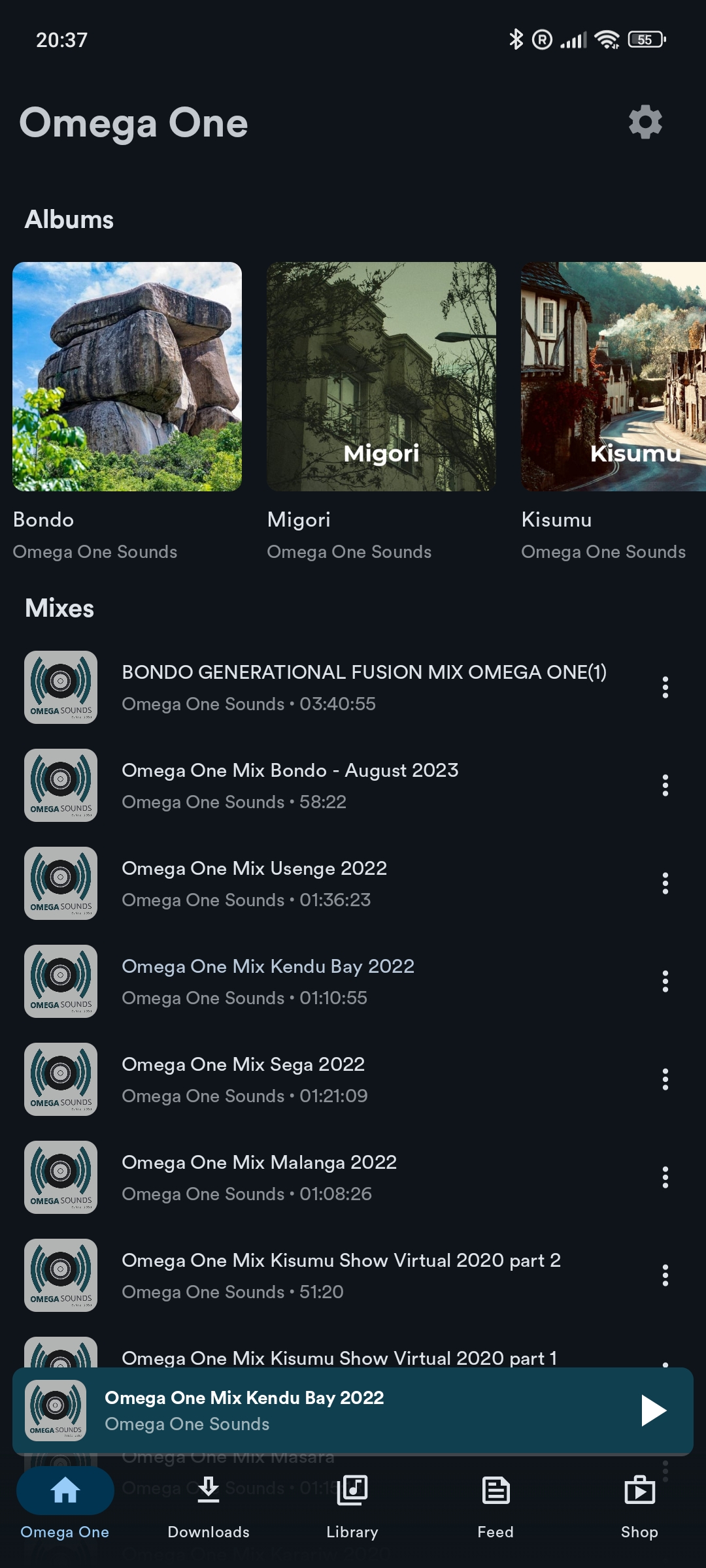Open the Bondo album
706x1568 pixels.
pyautogui.click(x=127, y=377)
